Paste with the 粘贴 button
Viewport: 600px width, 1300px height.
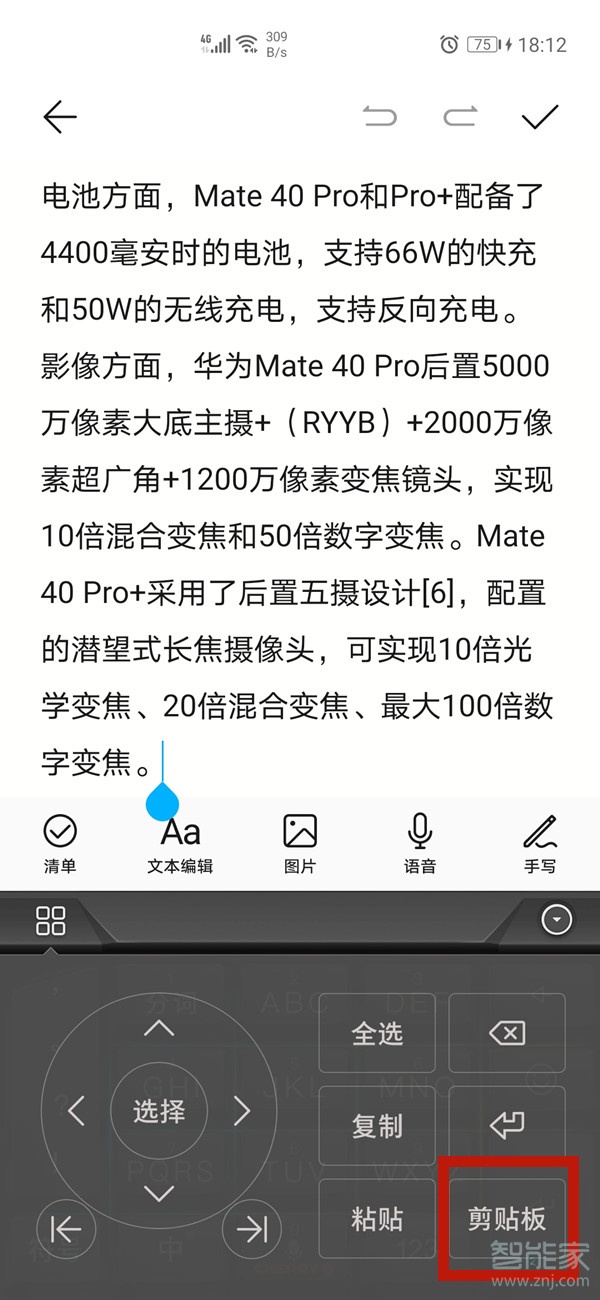coord(377,1218)
